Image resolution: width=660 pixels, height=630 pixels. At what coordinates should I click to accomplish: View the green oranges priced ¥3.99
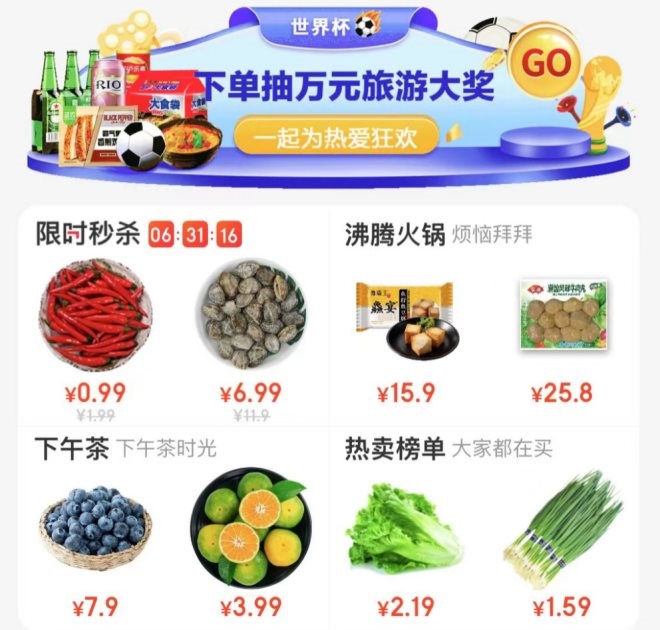[x=251, y=527]
